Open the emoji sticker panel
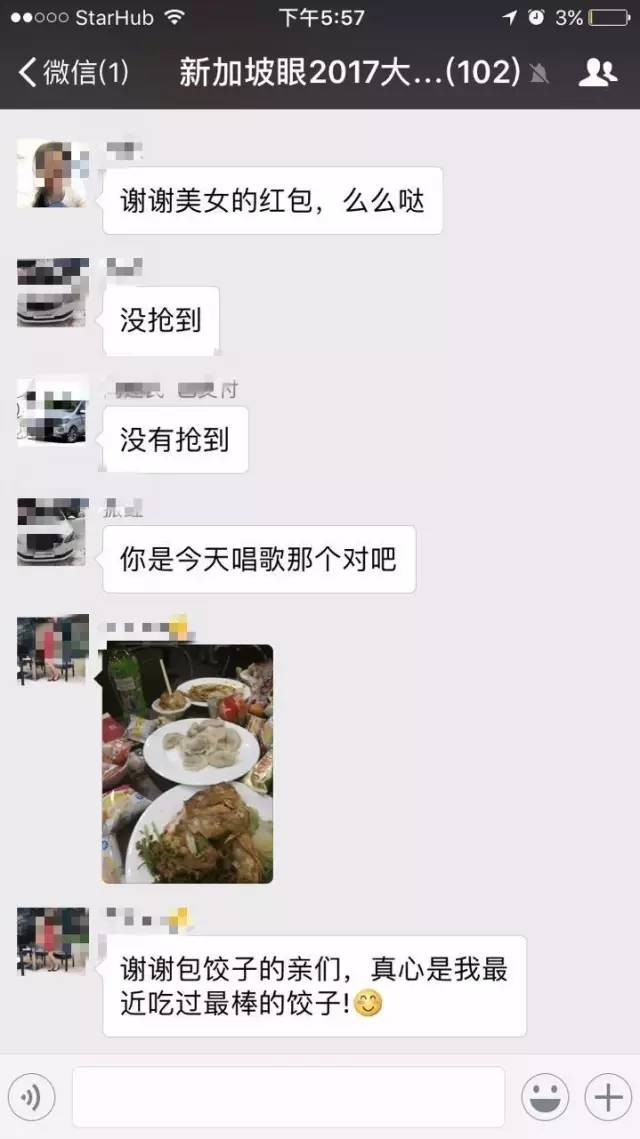This screenshot has height=1139, width=640. (545, 1097)
